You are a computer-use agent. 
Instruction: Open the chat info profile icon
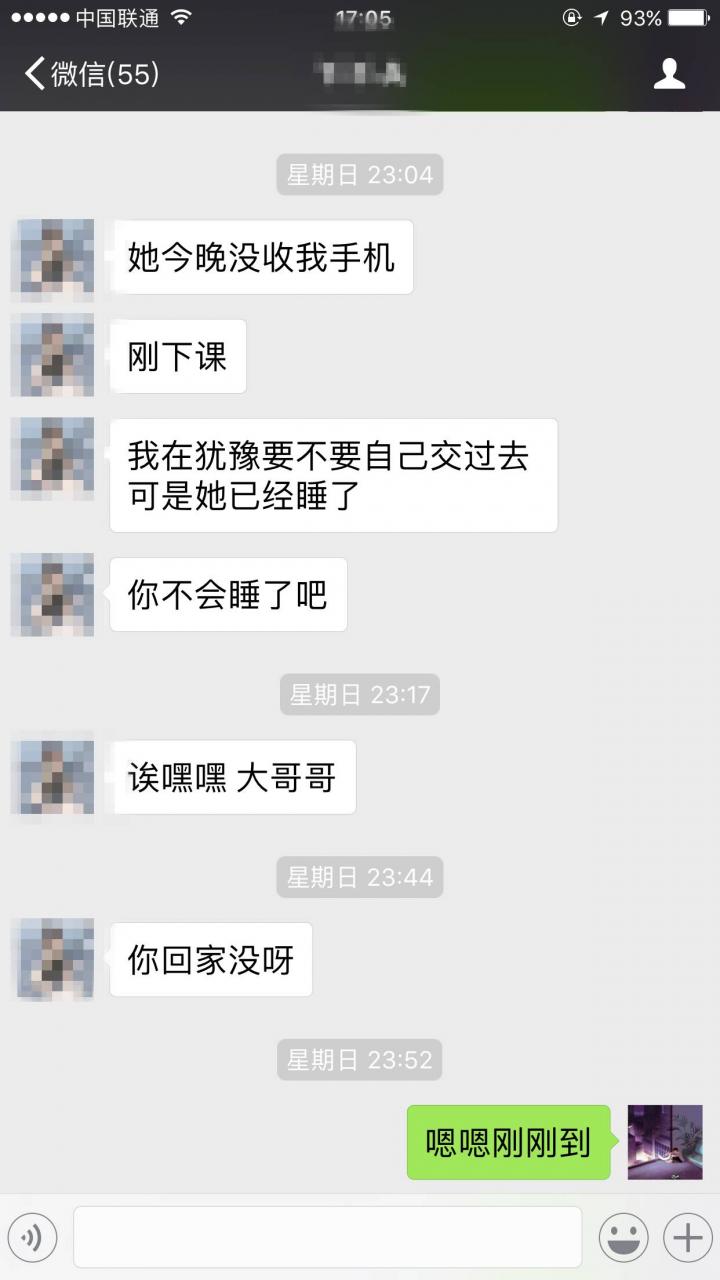click(669, 74)
